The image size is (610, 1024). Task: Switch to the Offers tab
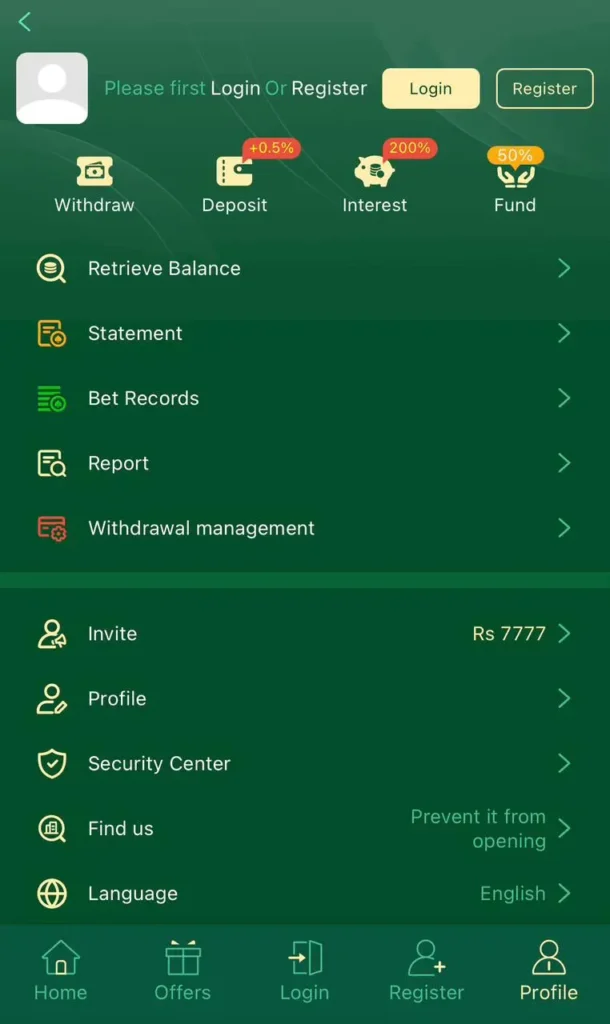tap(183, 971)
